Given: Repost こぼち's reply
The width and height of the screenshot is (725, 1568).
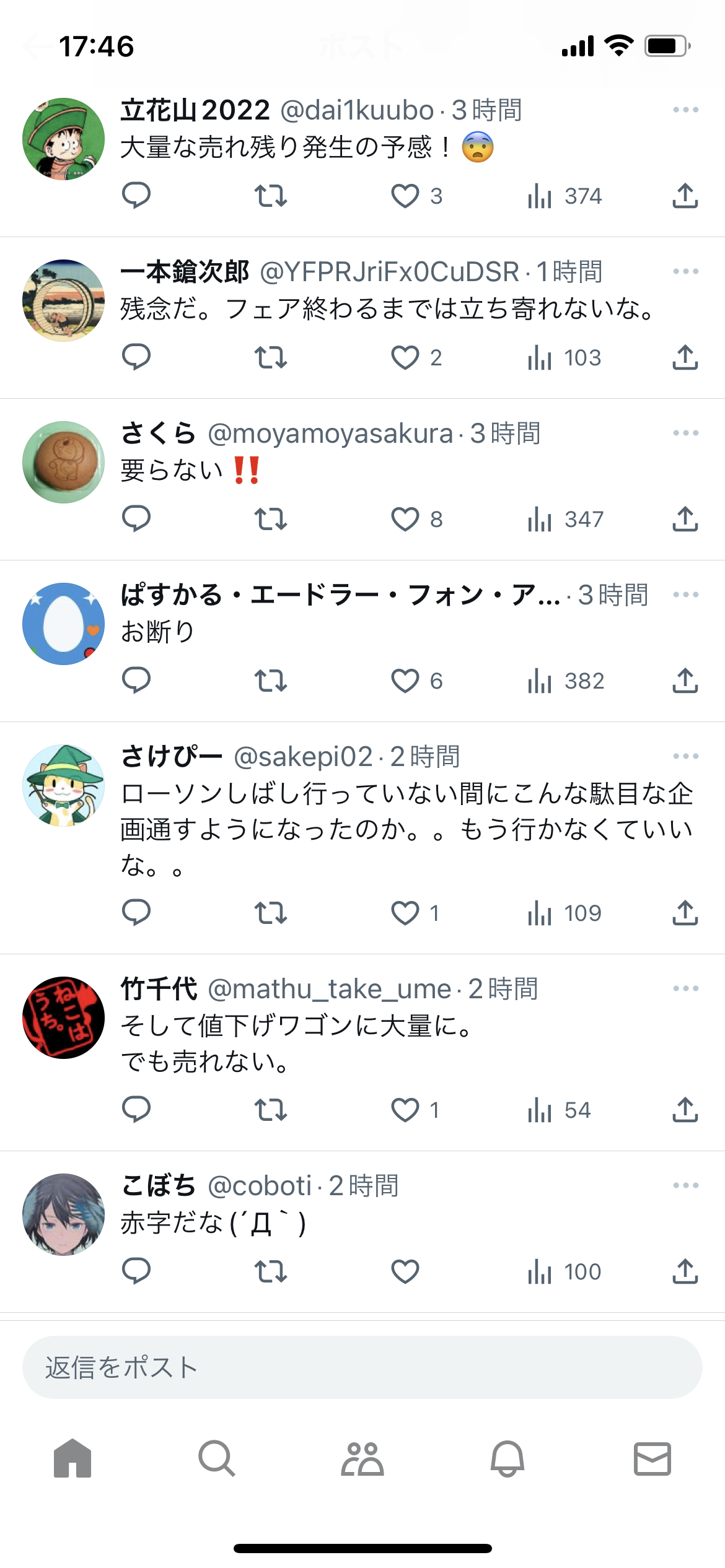Looking at the screenshot, I should tap(271, 1272).
